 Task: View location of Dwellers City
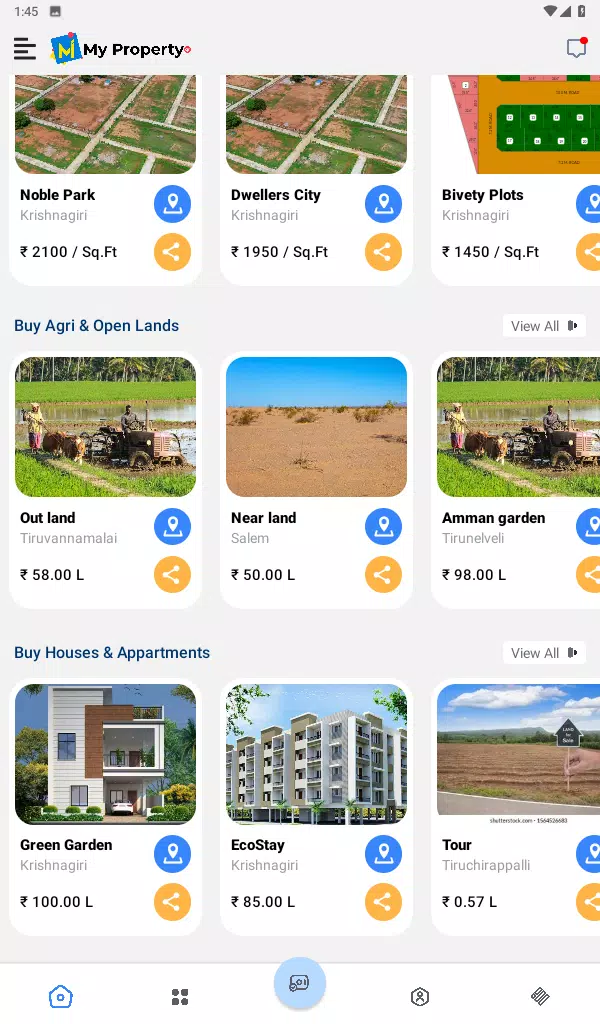(x=383, y=204)
